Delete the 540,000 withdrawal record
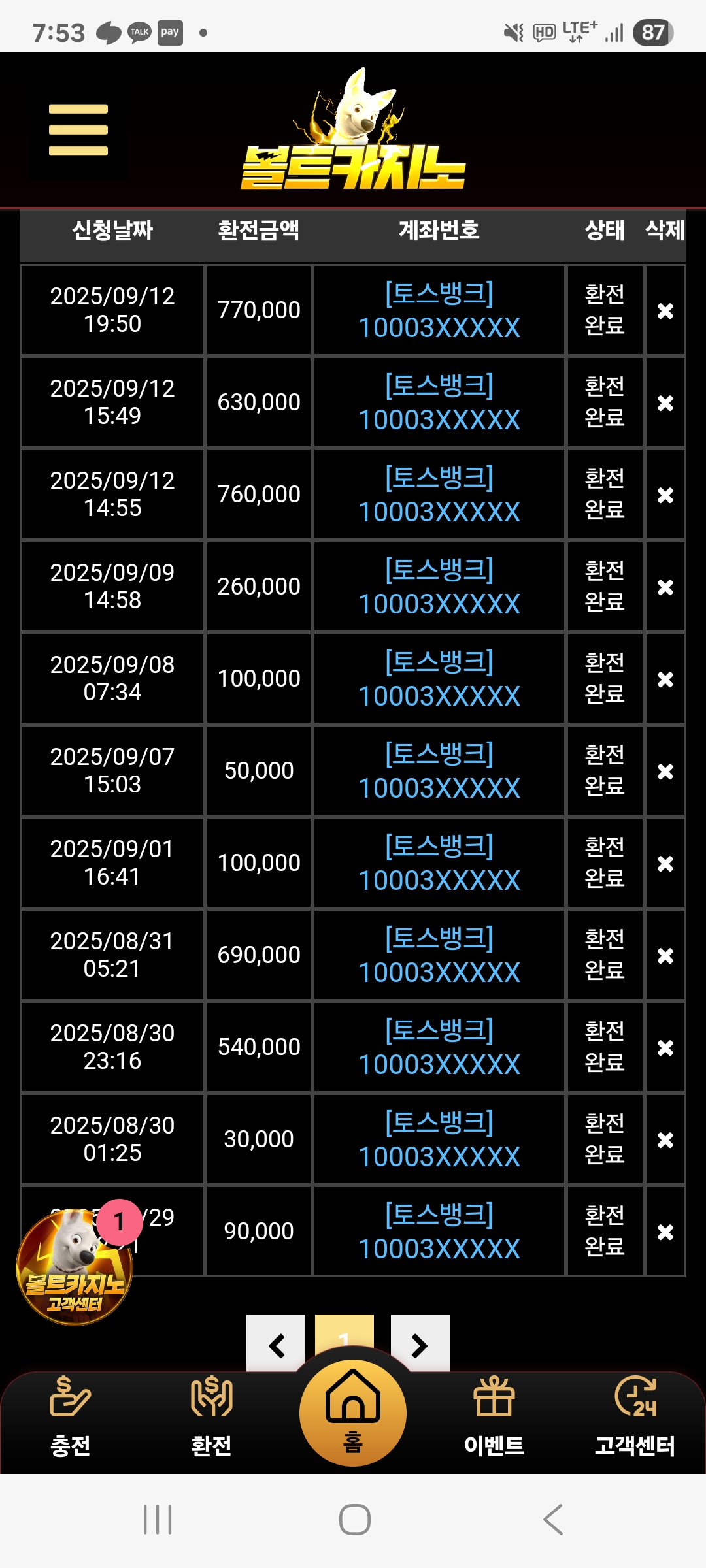Viewport: 706px width, 1568px height. click(665, 1048)
